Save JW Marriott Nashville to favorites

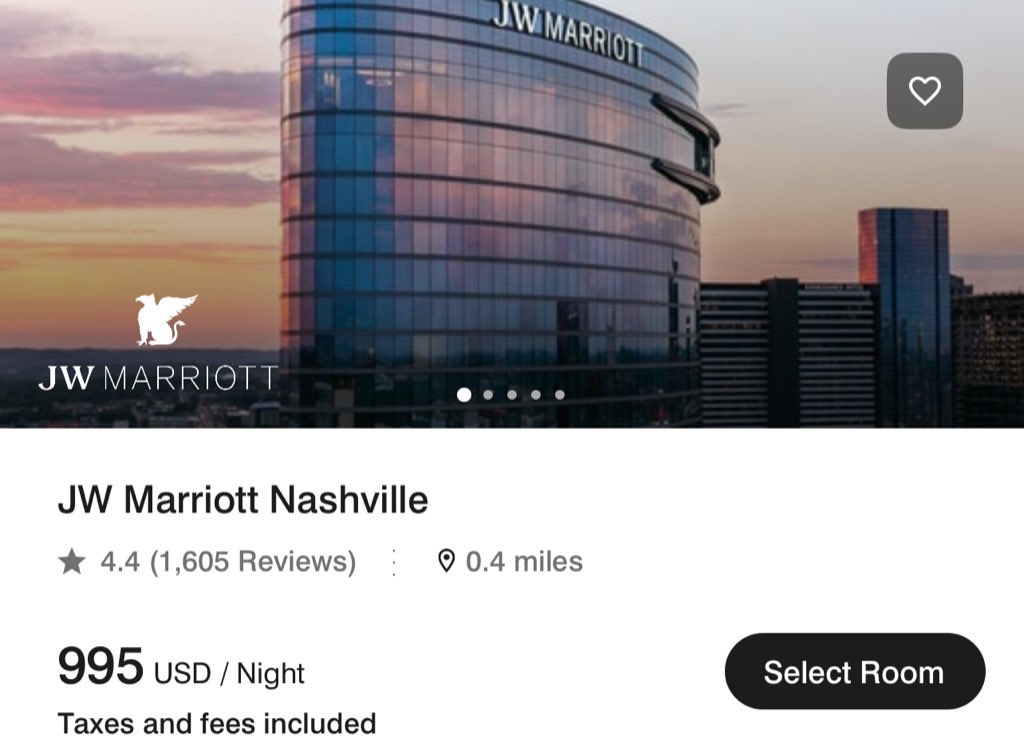tap(924, 91)
